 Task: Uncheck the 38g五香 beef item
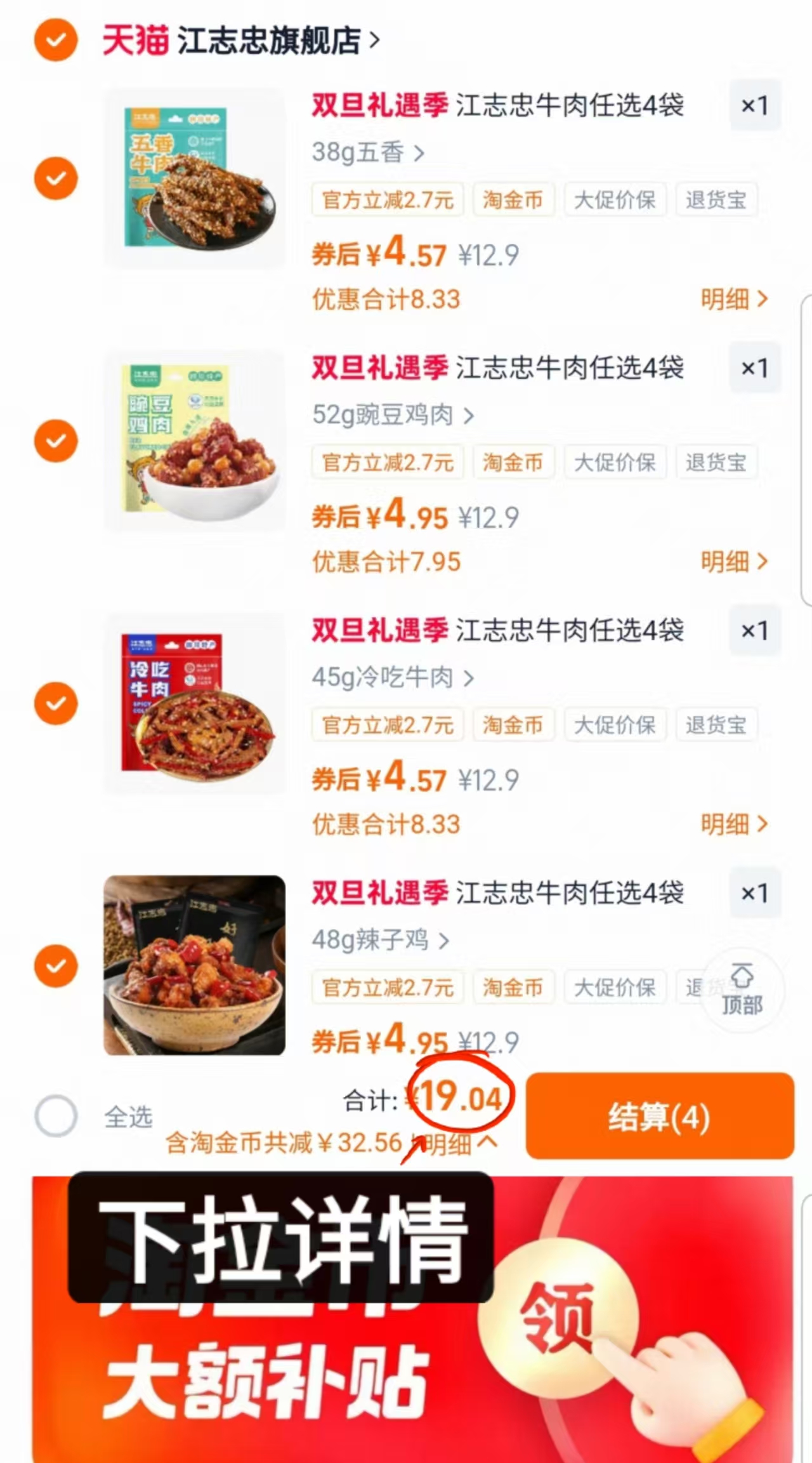coord(56,178)
